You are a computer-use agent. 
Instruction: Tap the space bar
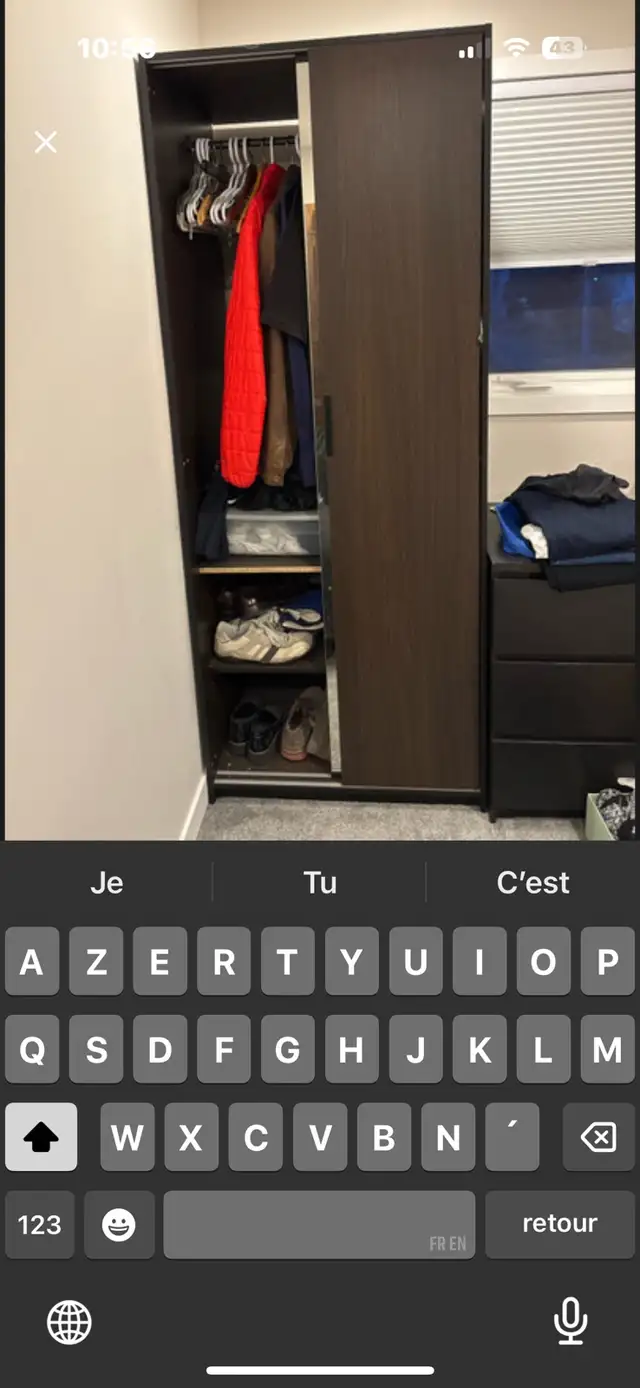point(320,1224)
